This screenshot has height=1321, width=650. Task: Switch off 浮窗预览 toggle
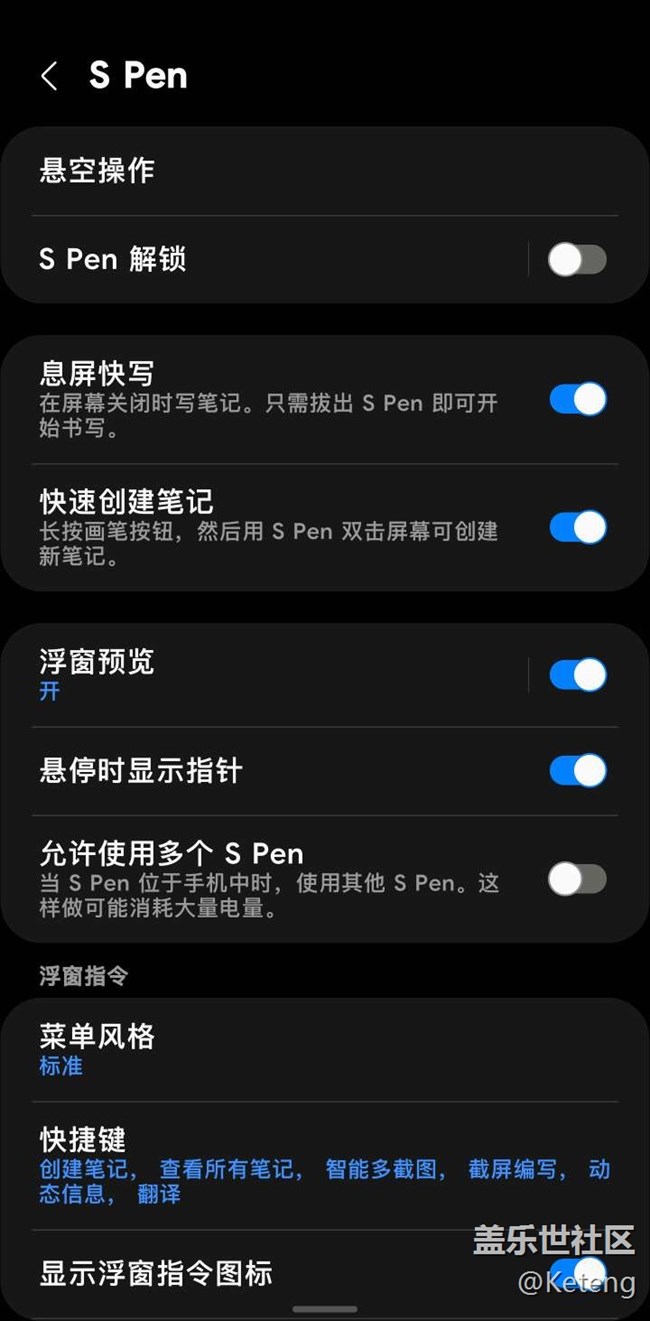pyautogui.click(x=577, y=675)
